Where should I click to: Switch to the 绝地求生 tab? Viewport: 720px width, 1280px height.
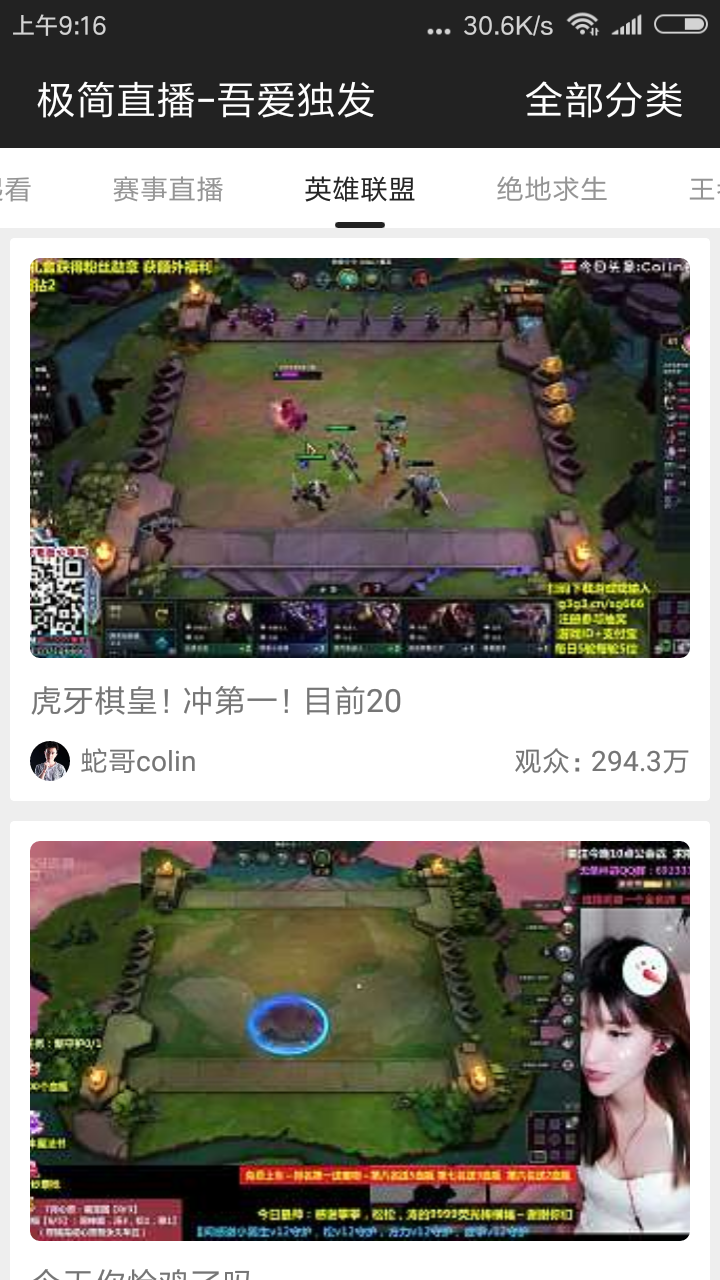point(552,189)
